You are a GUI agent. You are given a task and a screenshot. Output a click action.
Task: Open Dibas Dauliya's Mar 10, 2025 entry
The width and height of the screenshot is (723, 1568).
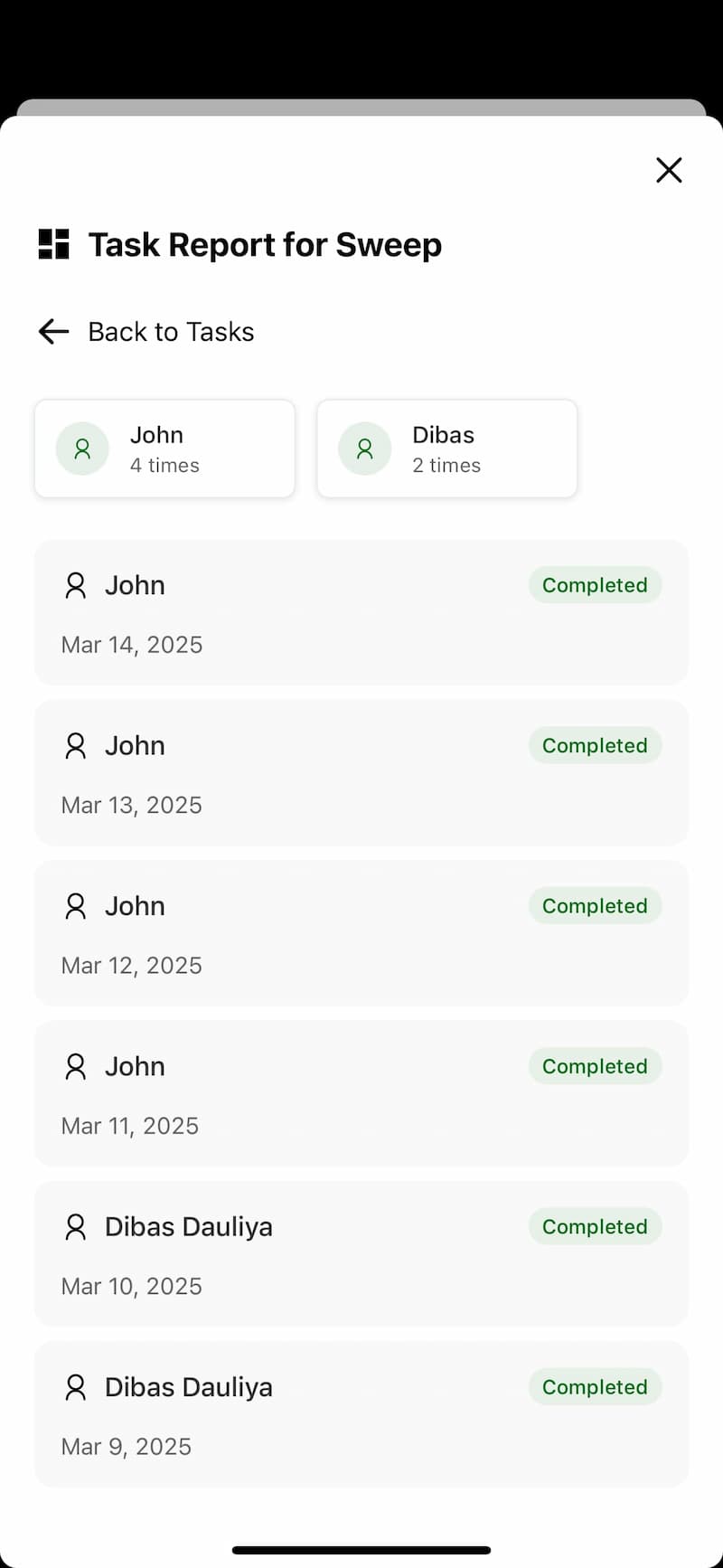tap(361, 1254)
